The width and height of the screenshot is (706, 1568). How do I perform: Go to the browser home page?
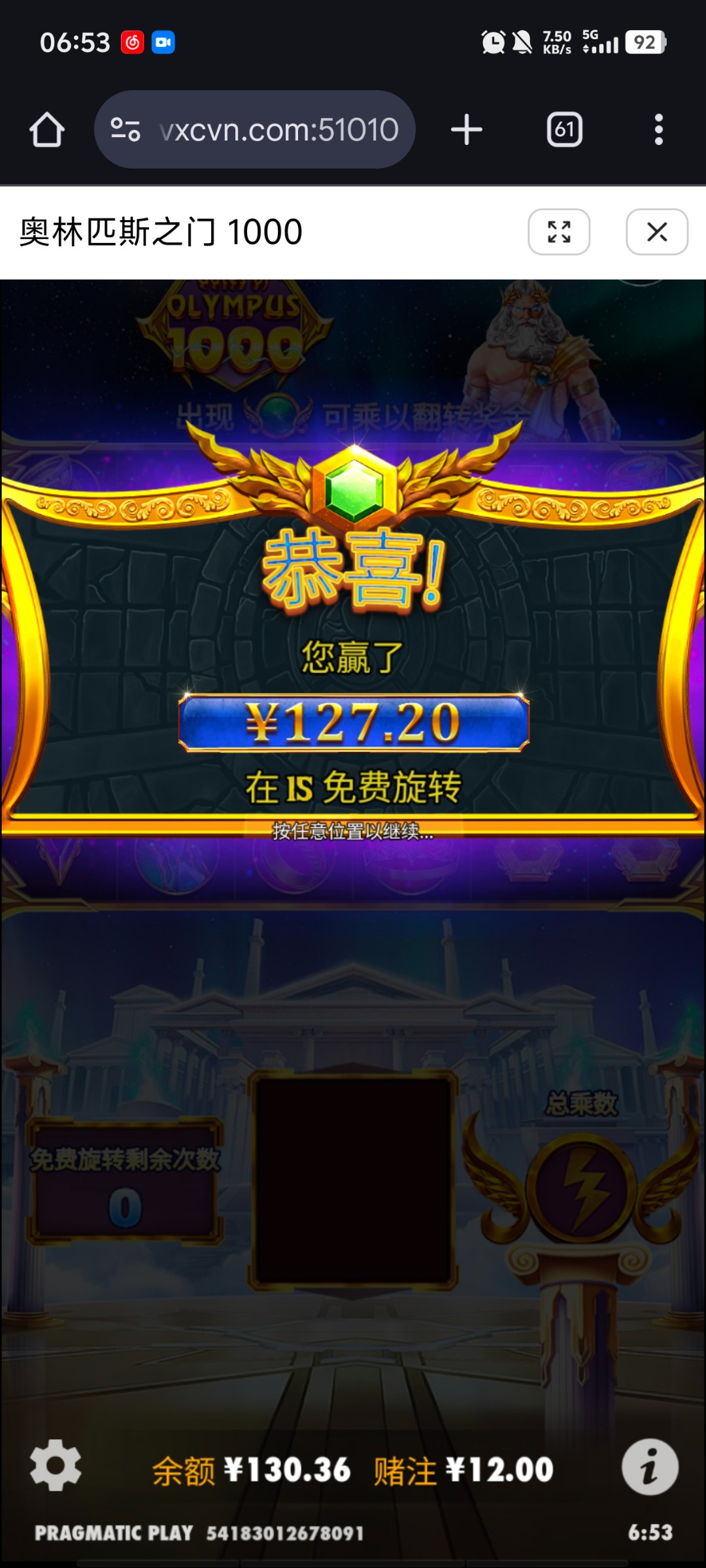(x=47, y=129)
